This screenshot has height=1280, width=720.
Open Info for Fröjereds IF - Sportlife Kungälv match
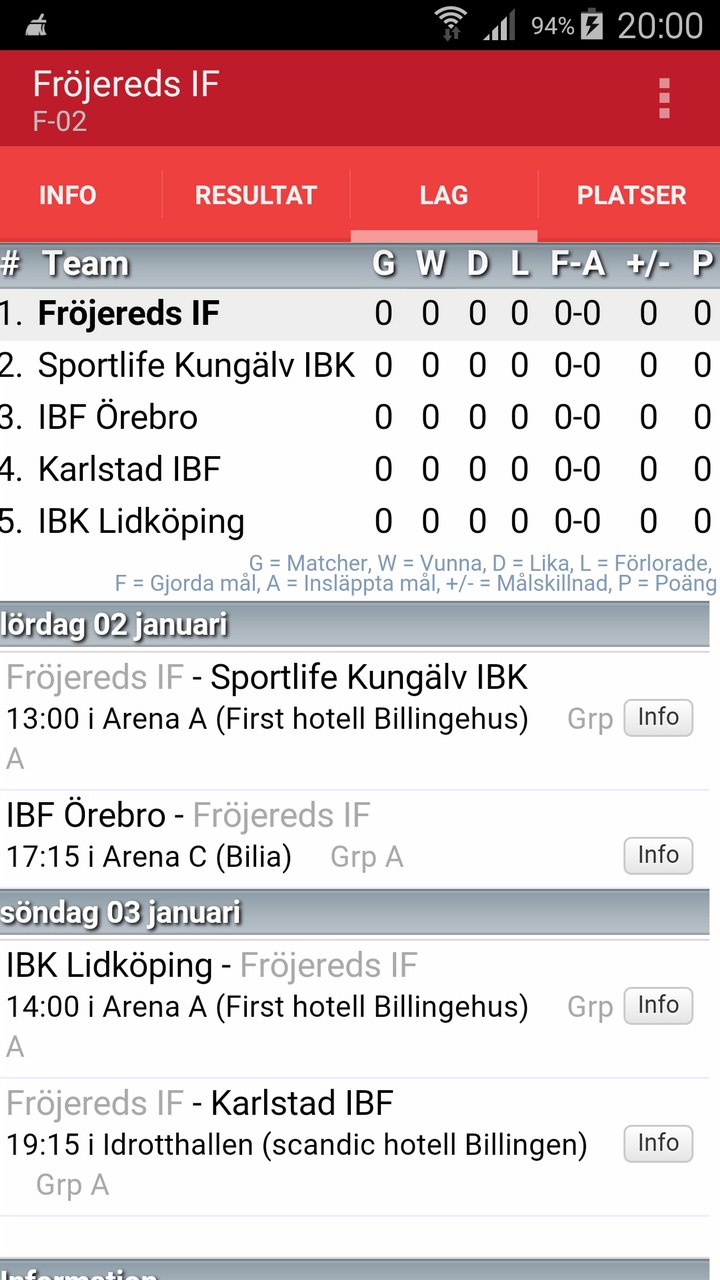tap(658, 718)
